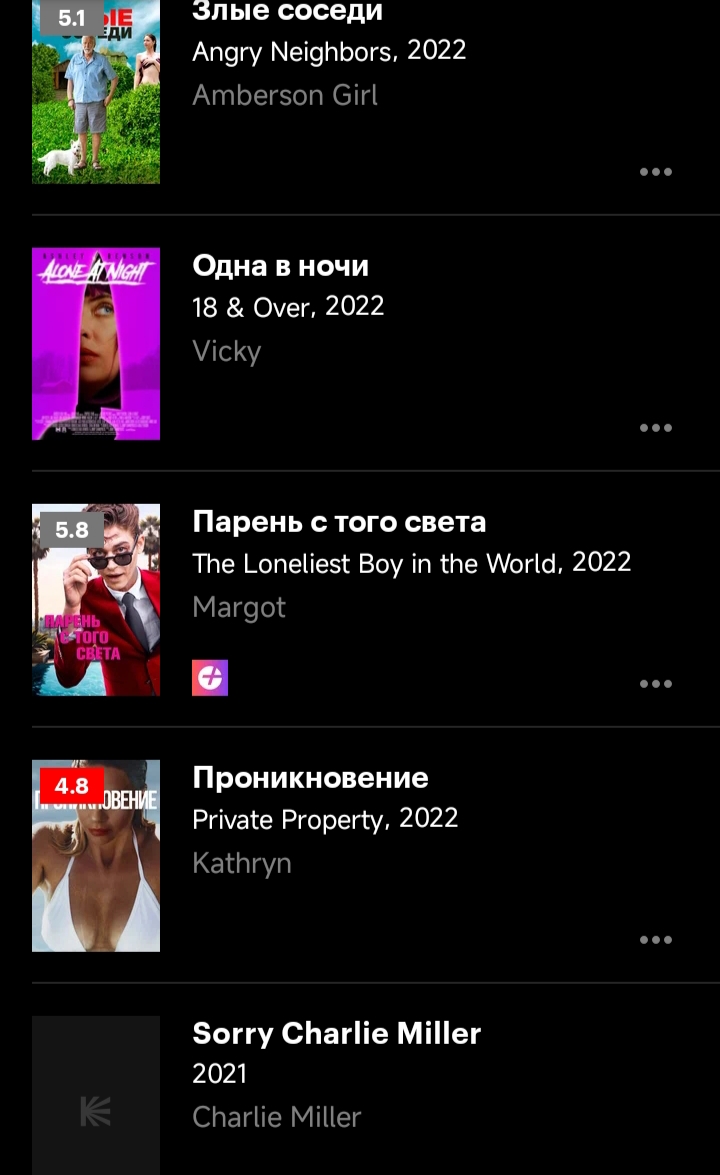Viewport: 720px width, 1175px height.
Task: Open Sorry Charlie Miller from the list
Action: click(x=336, y=1034)
